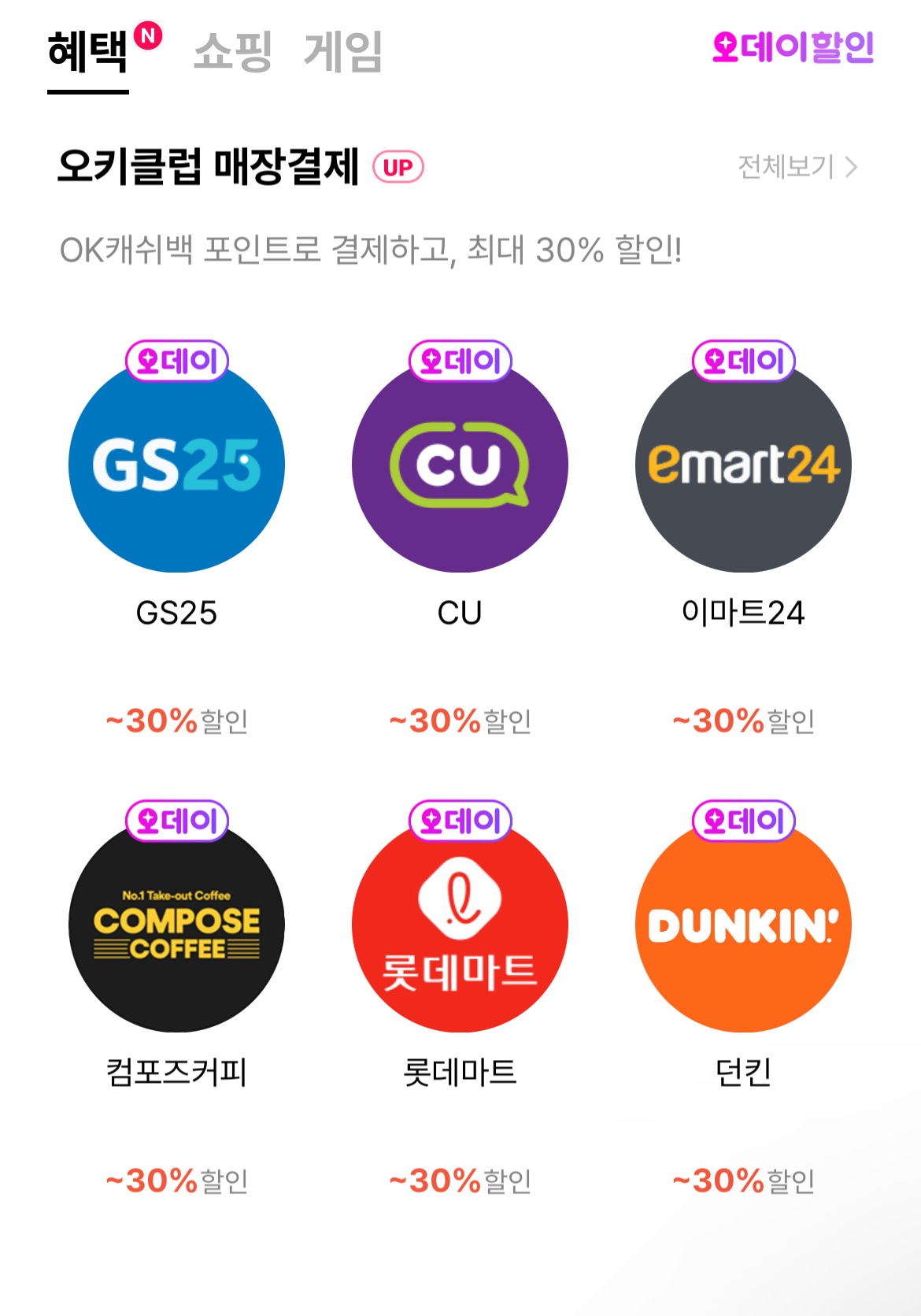Open the 이마트24 discount
Viewport: 921px width, 1316px height.
(x=743, y=465)
